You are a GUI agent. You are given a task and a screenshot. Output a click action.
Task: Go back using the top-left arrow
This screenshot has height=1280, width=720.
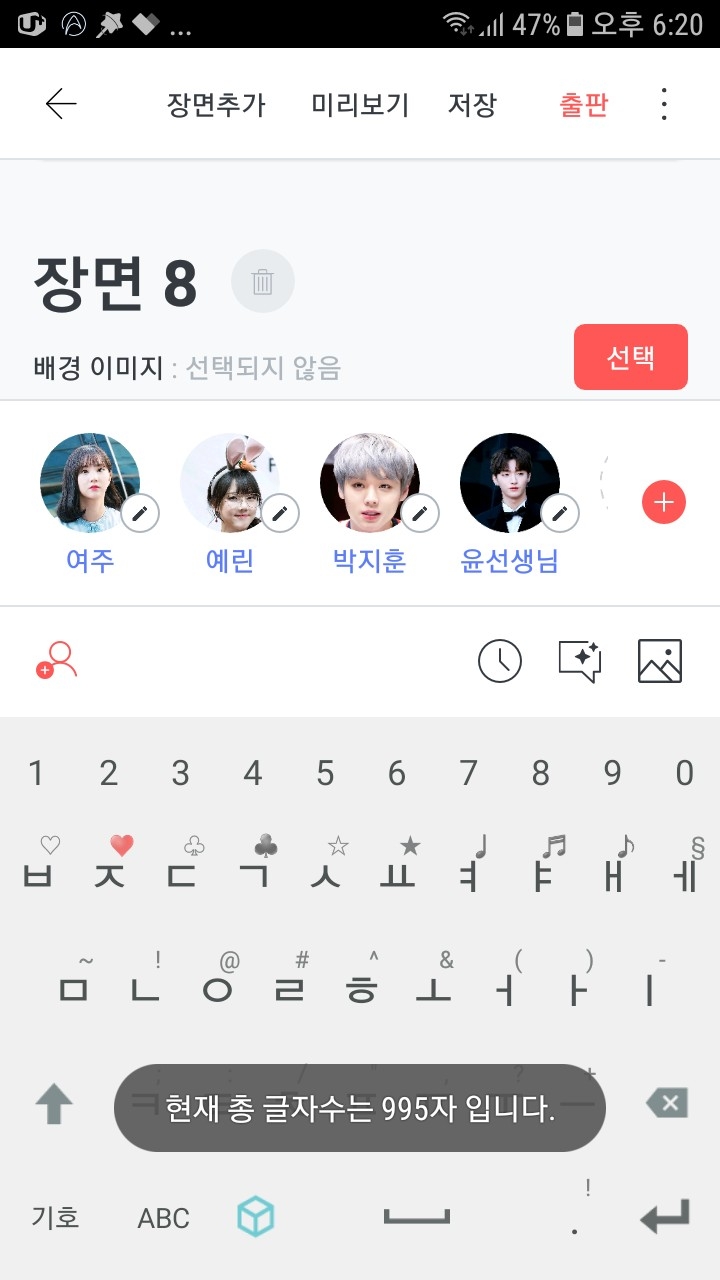tap(61, 104)
